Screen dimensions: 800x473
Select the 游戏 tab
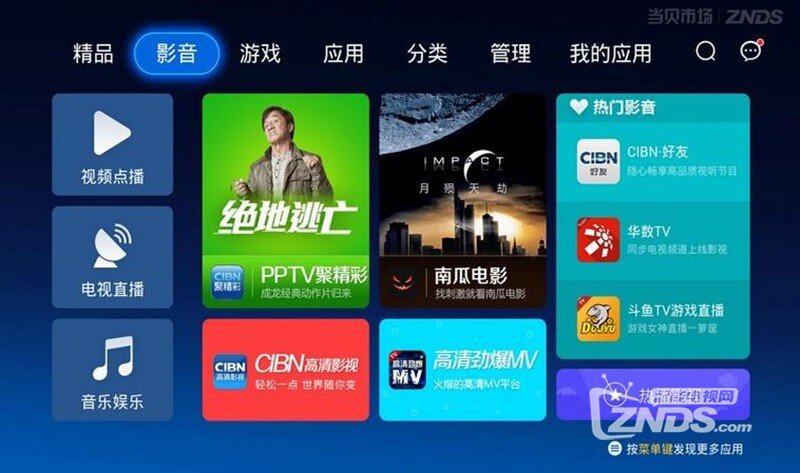[x=260, y=53]
